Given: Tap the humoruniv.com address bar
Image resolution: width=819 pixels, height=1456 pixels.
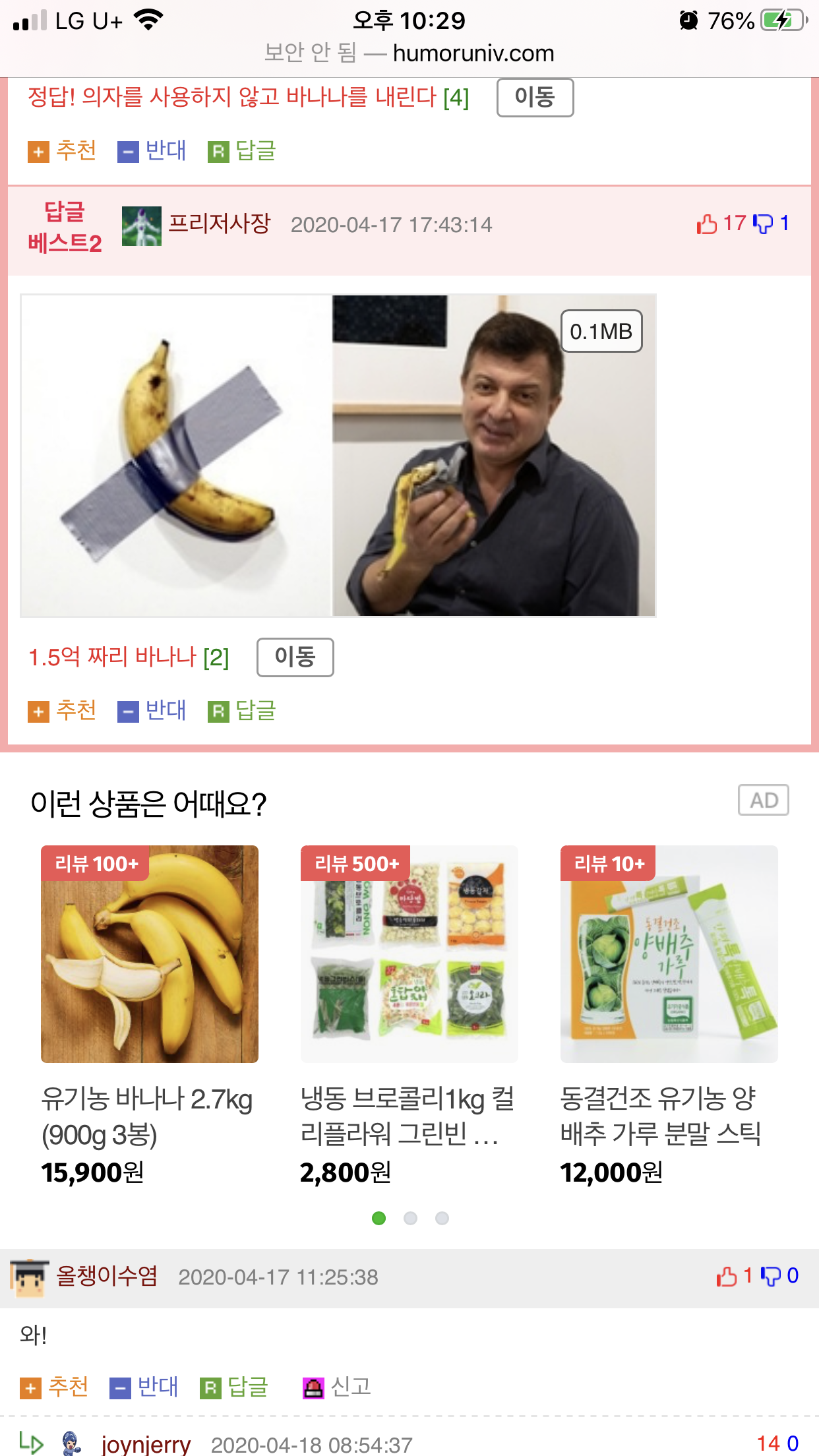Looking at the screenshot, I should tap(409, 53).
